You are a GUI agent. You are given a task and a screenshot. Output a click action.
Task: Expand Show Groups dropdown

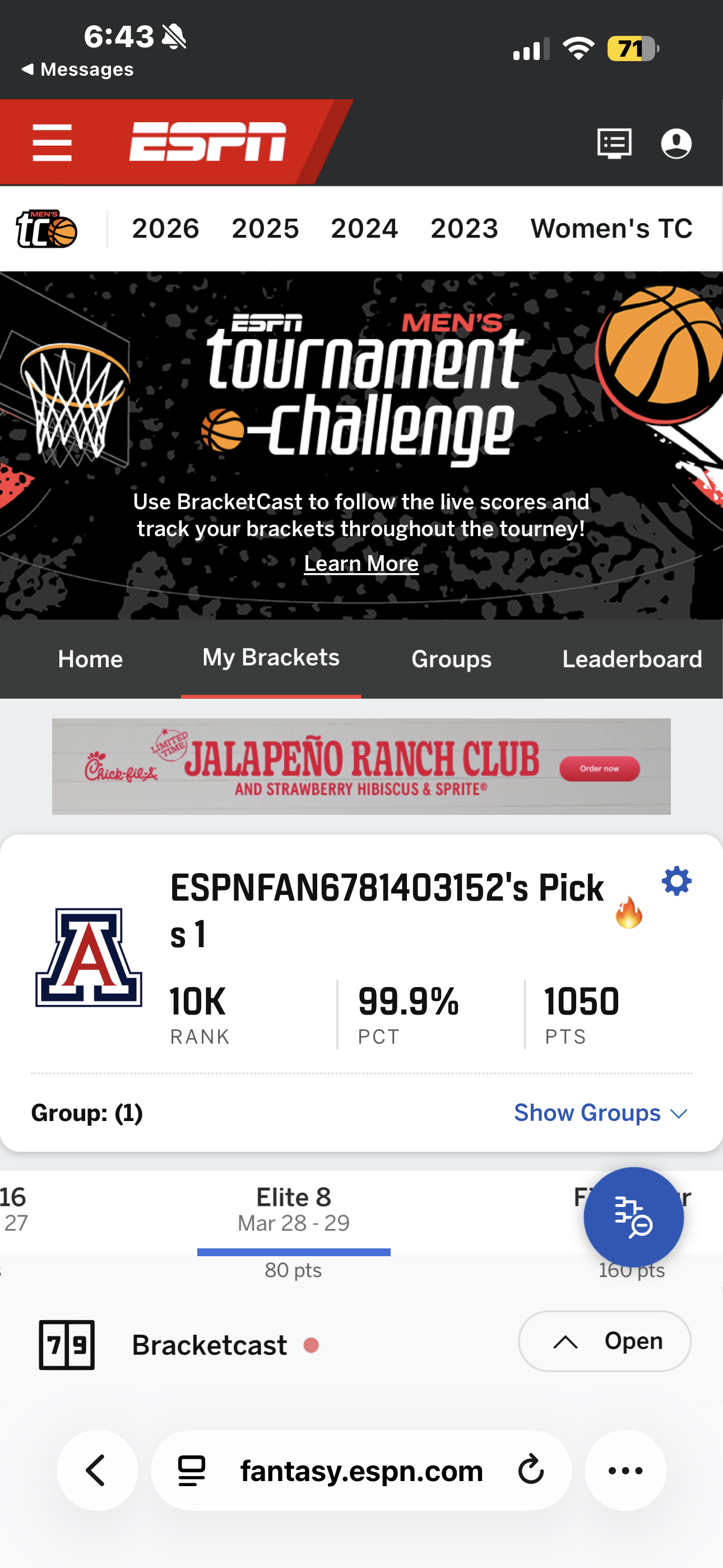coord(600,1113)
